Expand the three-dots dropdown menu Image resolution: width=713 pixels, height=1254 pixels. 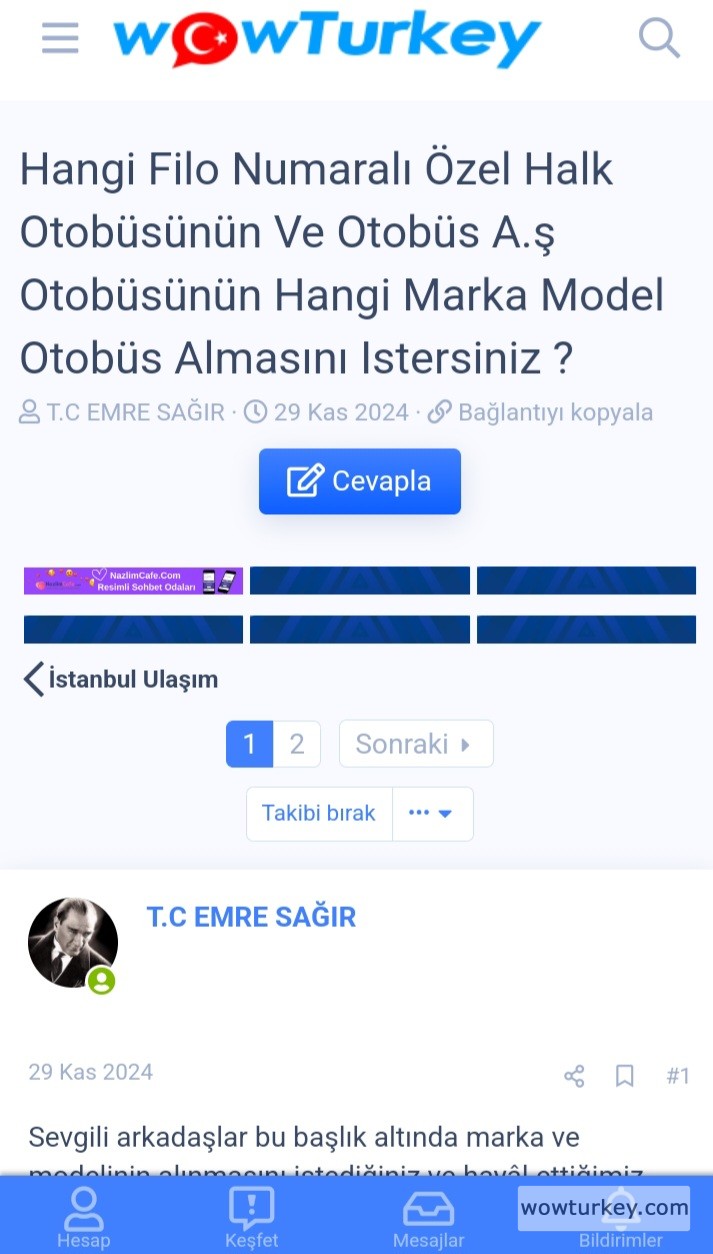tap(432, 813)
